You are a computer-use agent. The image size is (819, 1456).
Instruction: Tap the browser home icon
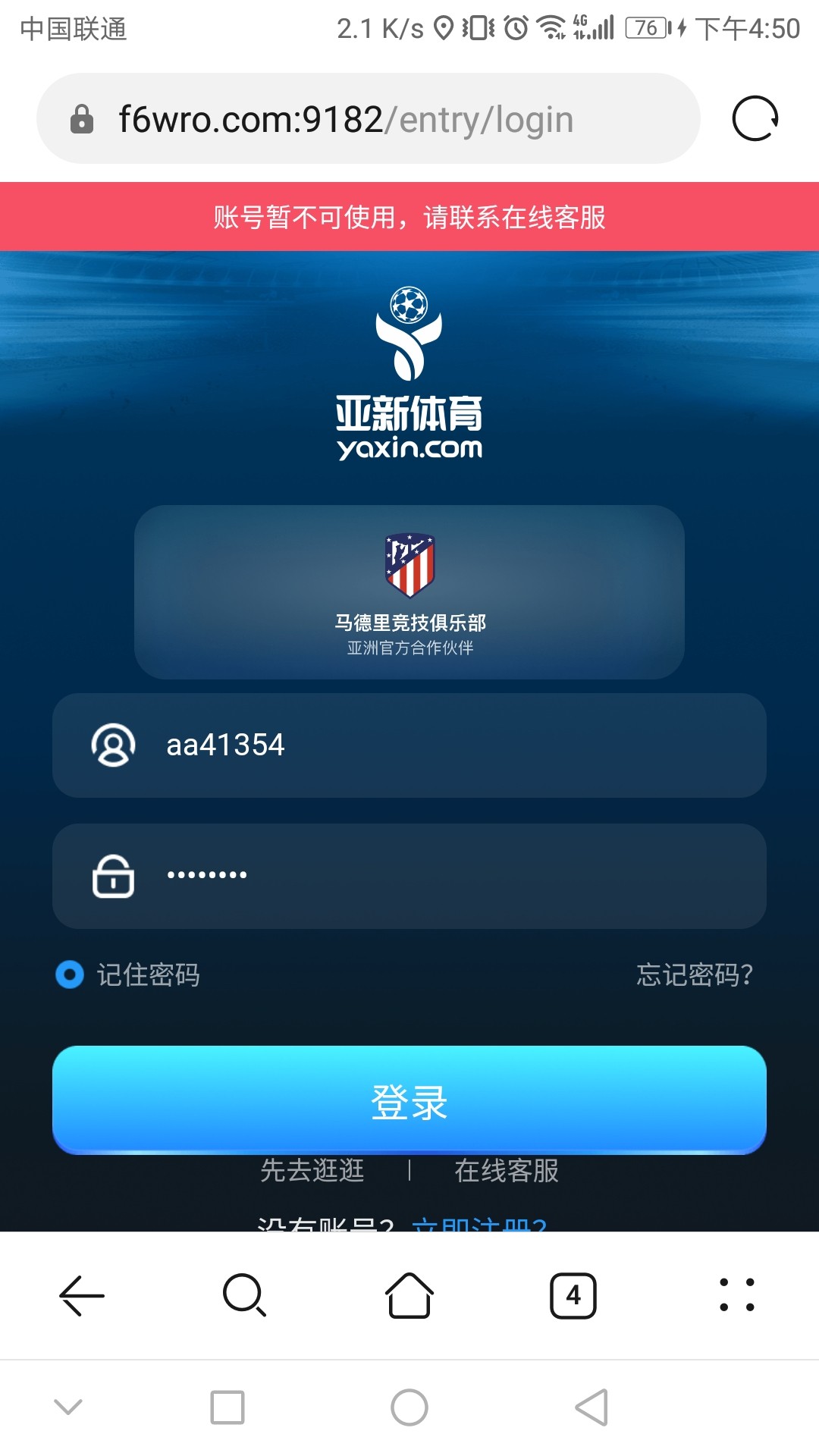coord(409,1295)
